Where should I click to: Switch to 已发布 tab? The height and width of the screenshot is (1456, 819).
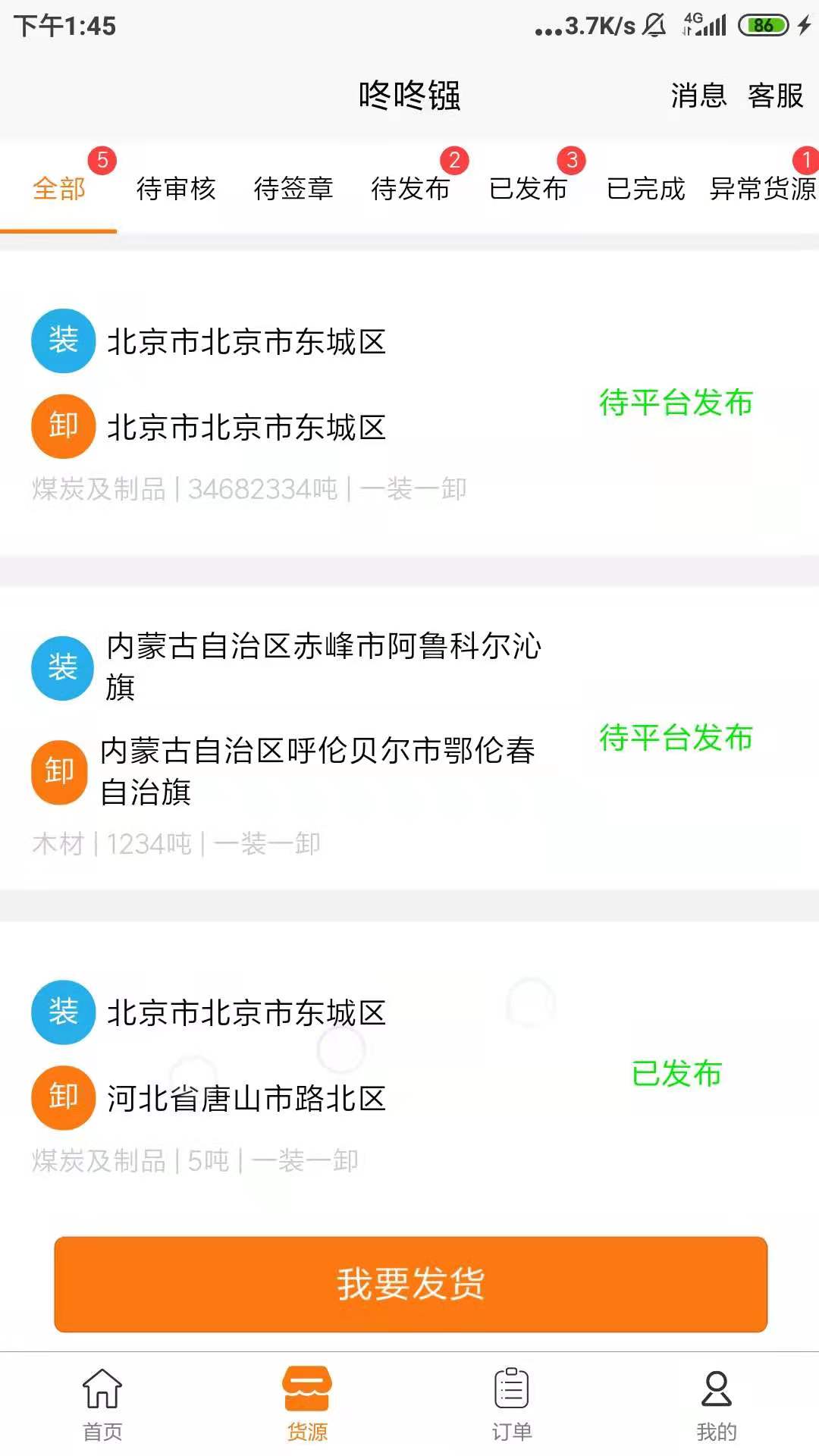coord(528,188)
